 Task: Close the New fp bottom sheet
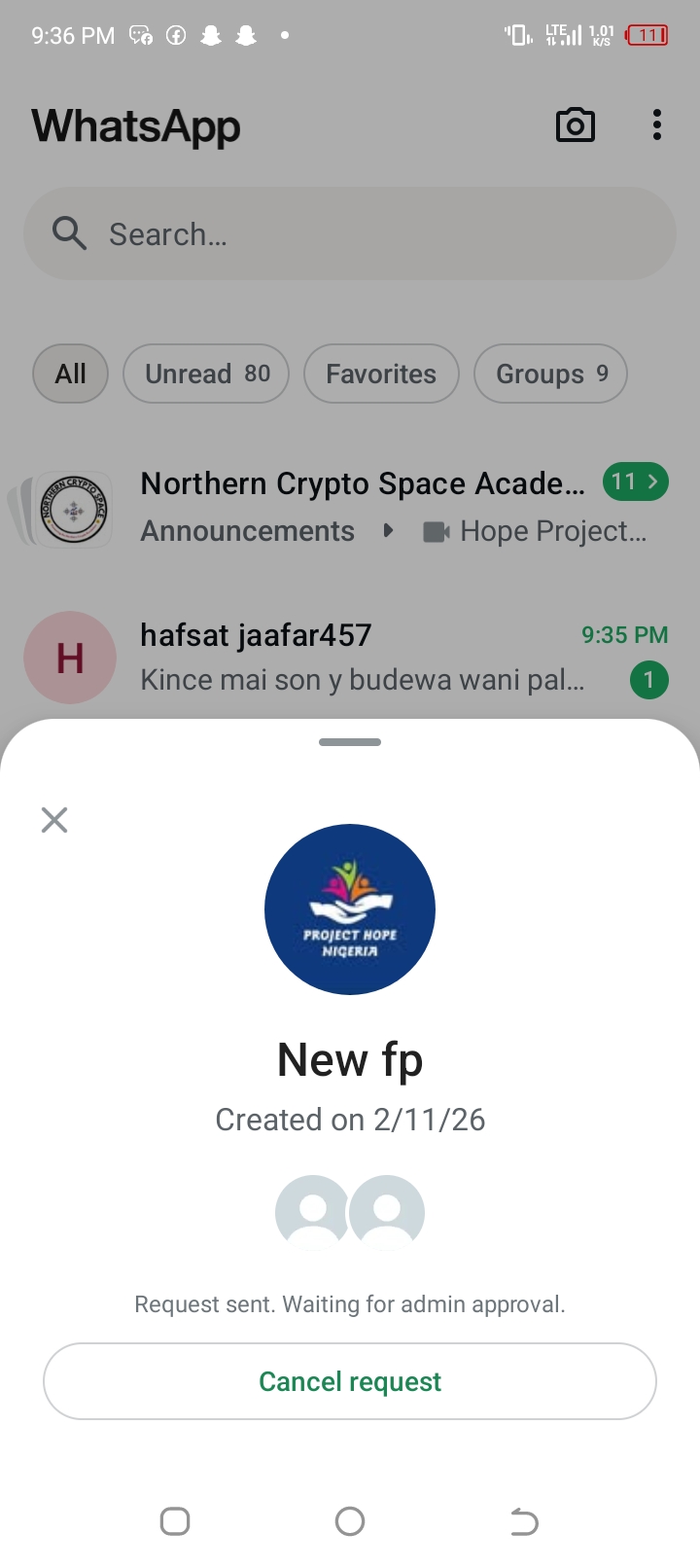pos(54,820)
